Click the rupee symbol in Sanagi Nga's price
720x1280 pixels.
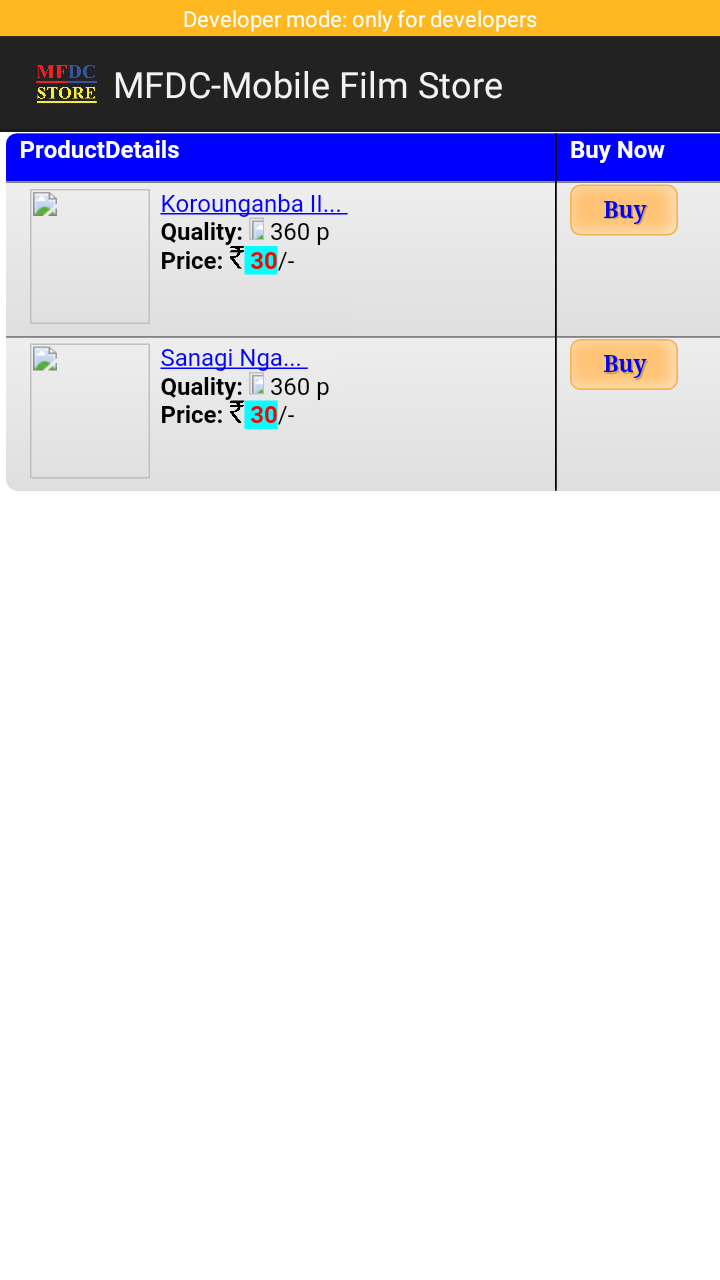click(x=236, y=414)
